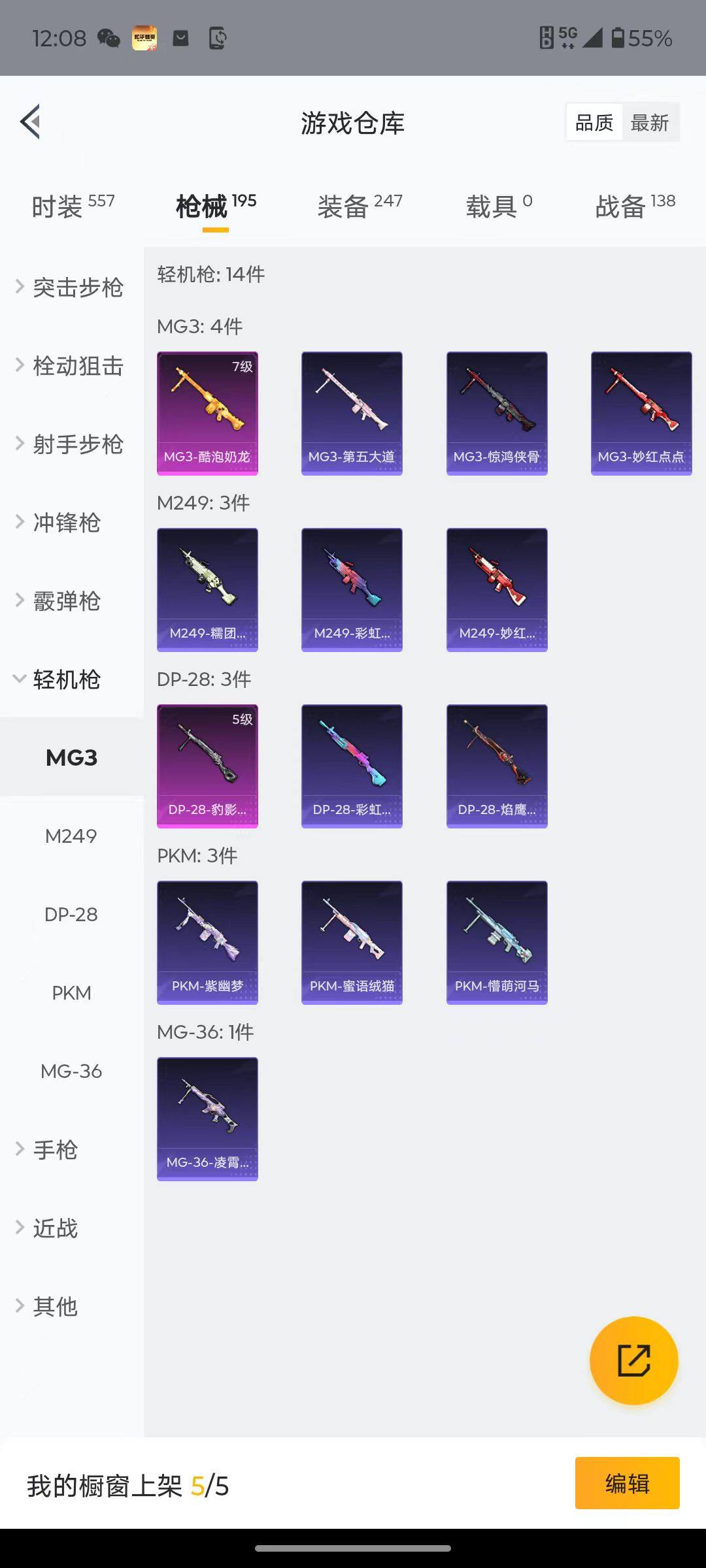Open the MG-36-凌霄 skin

(207, 1119)
